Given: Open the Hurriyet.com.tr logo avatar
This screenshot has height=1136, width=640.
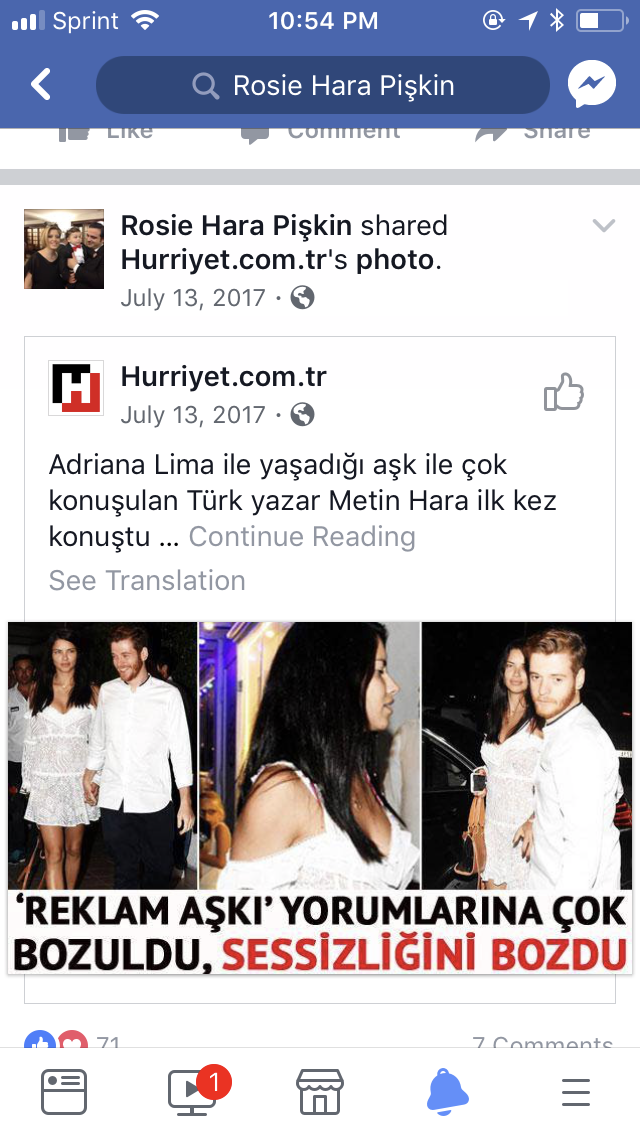Looking at the screenshot, I should click(76, 388).
